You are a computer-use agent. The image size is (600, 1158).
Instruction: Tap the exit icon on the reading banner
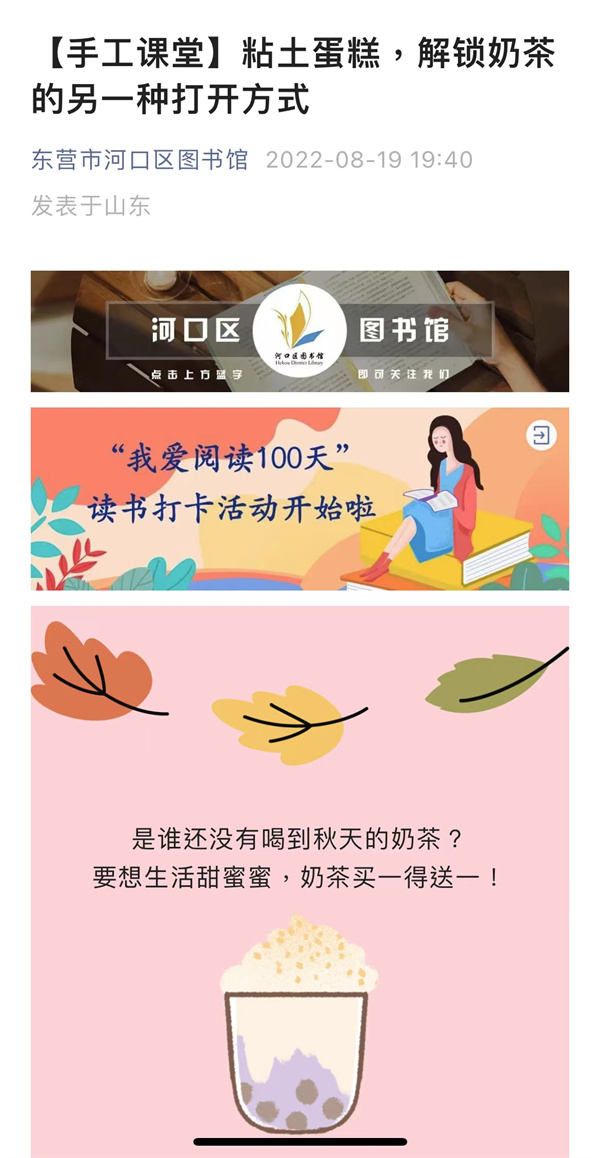click(x=540, y=435)
